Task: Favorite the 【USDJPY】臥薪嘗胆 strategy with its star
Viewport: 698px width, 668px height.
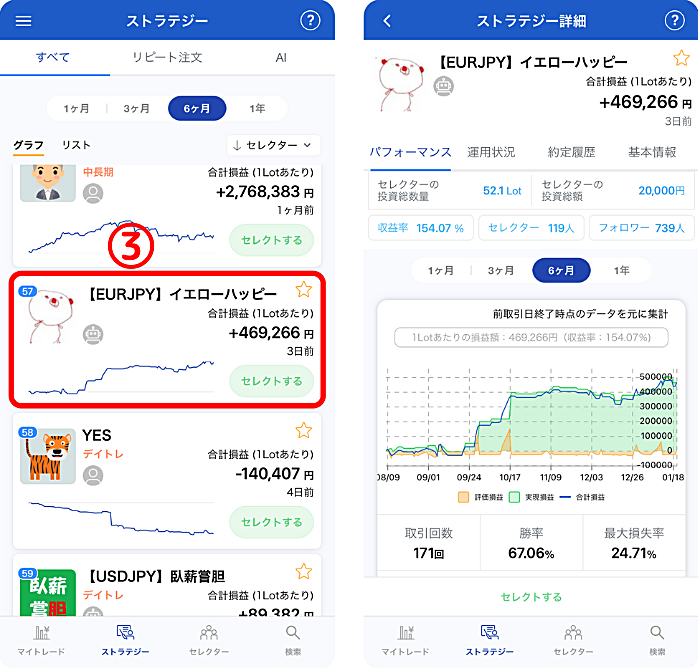Action: coord(304,572)
